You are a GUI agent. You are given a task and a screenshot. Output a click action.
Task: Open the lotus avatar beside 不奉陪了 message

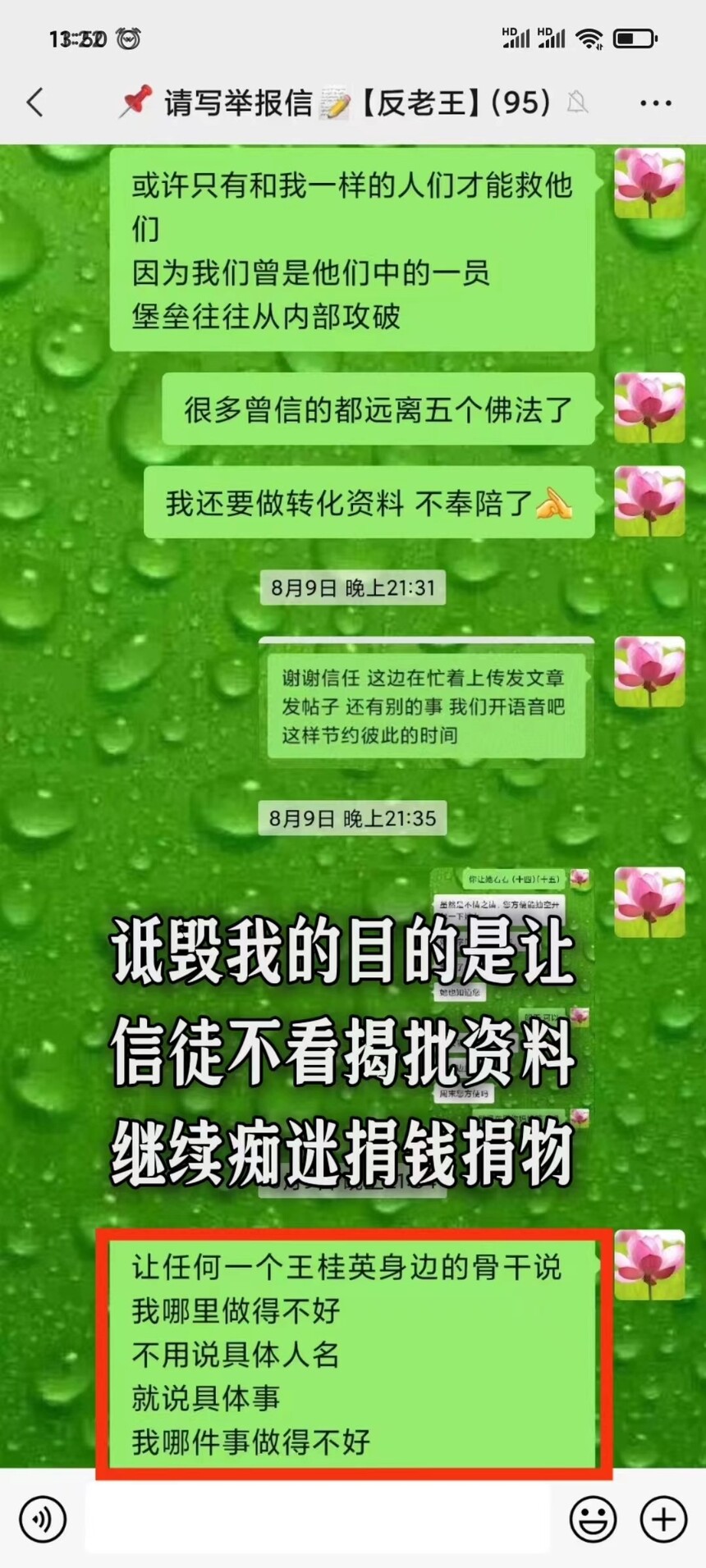pos(649,501)
